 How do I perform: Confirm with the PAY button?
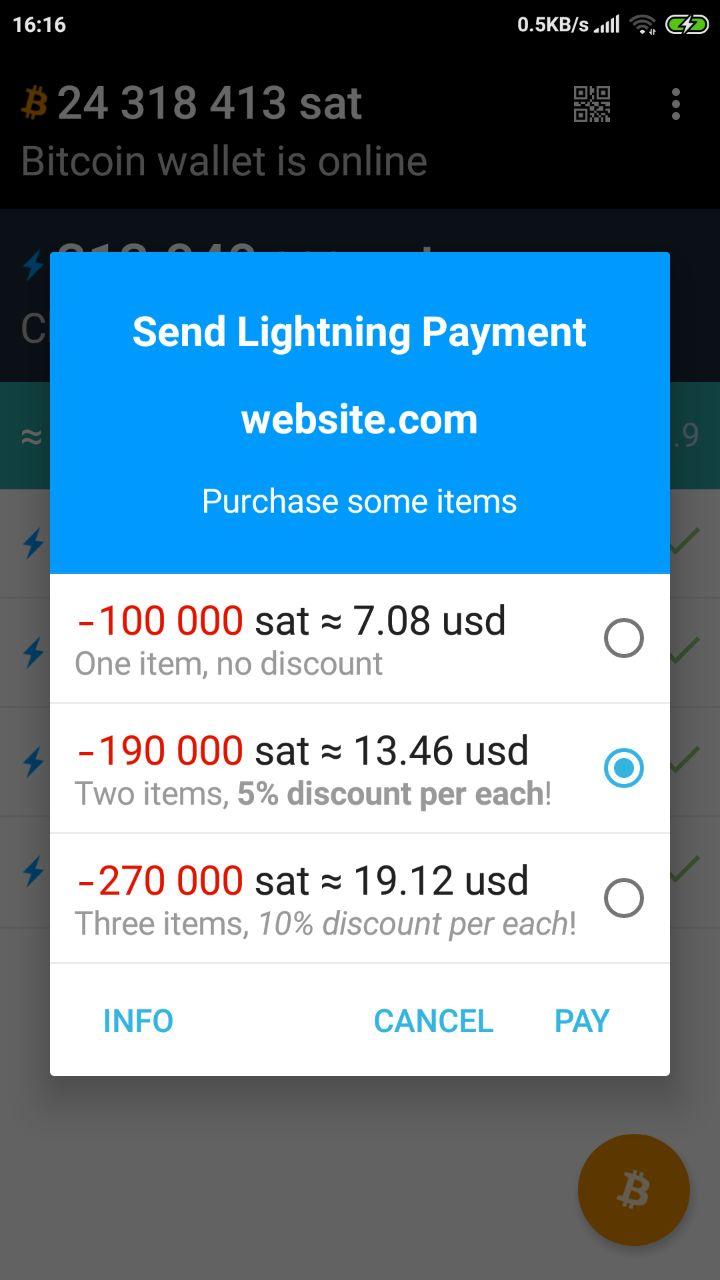pos(581,1021)
